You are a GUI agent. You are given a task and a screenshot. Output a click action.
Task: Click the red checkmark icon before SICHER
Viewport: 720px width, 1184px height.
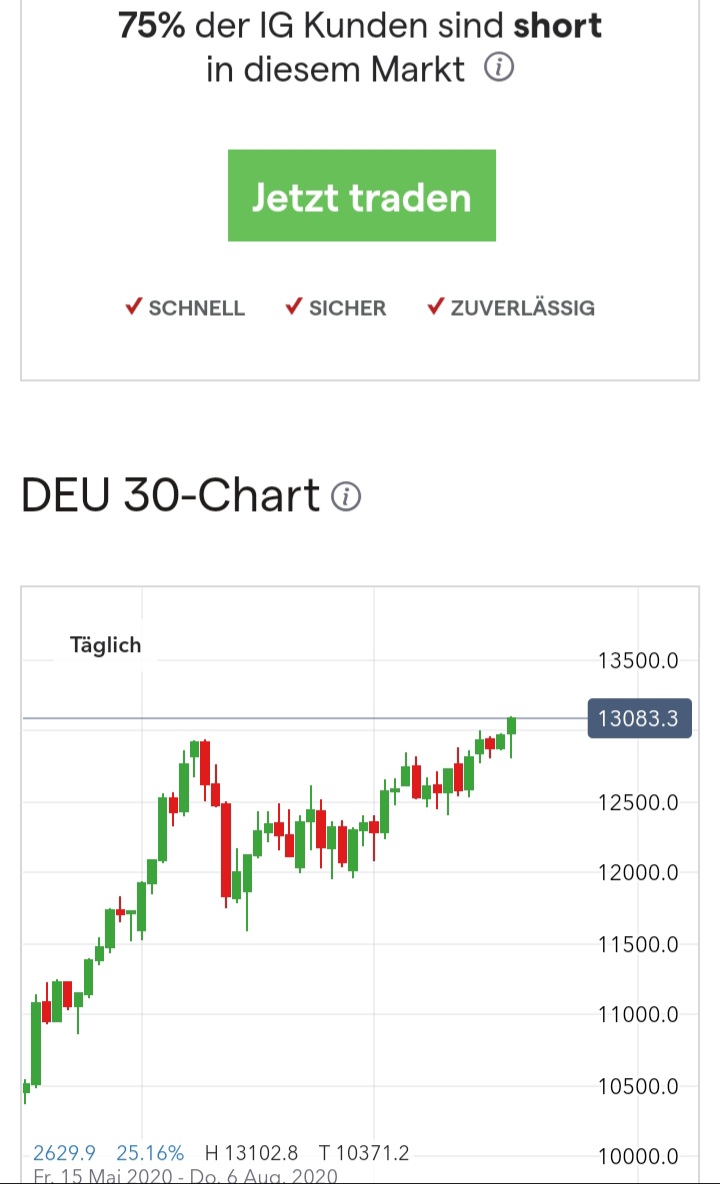293,307
